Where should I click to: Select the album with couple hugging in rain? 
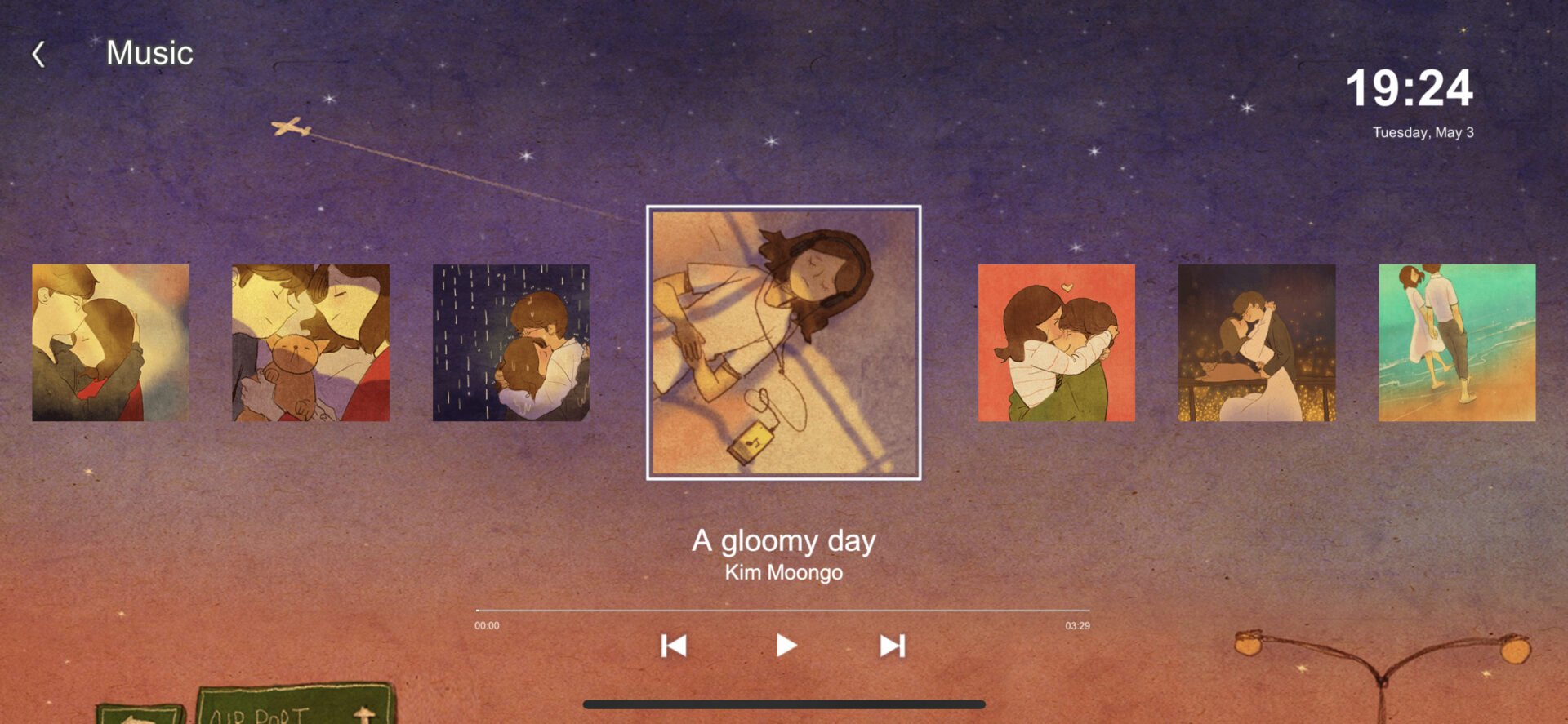(510, 342)
